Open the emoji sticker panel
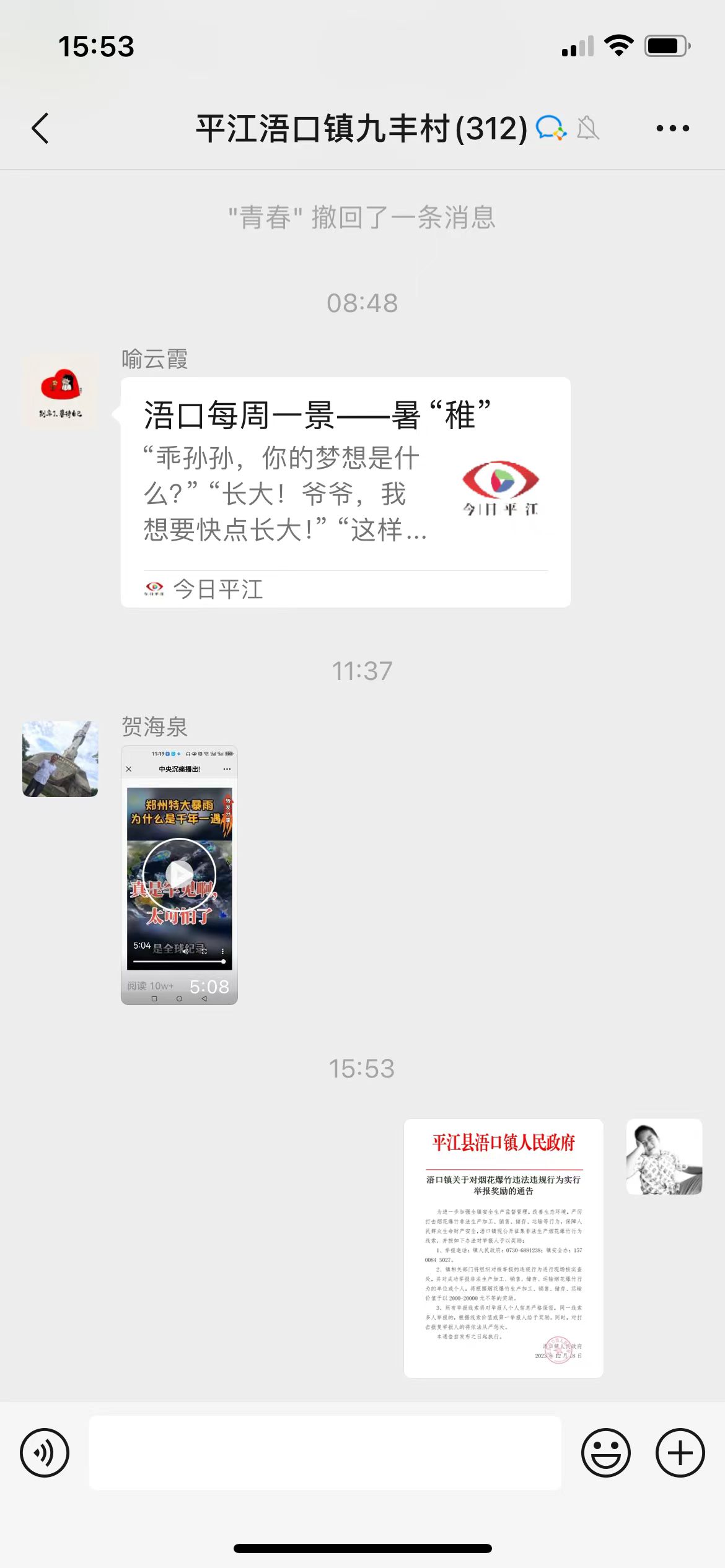This screenshot has width=725, height=1568. [606, 1453]
